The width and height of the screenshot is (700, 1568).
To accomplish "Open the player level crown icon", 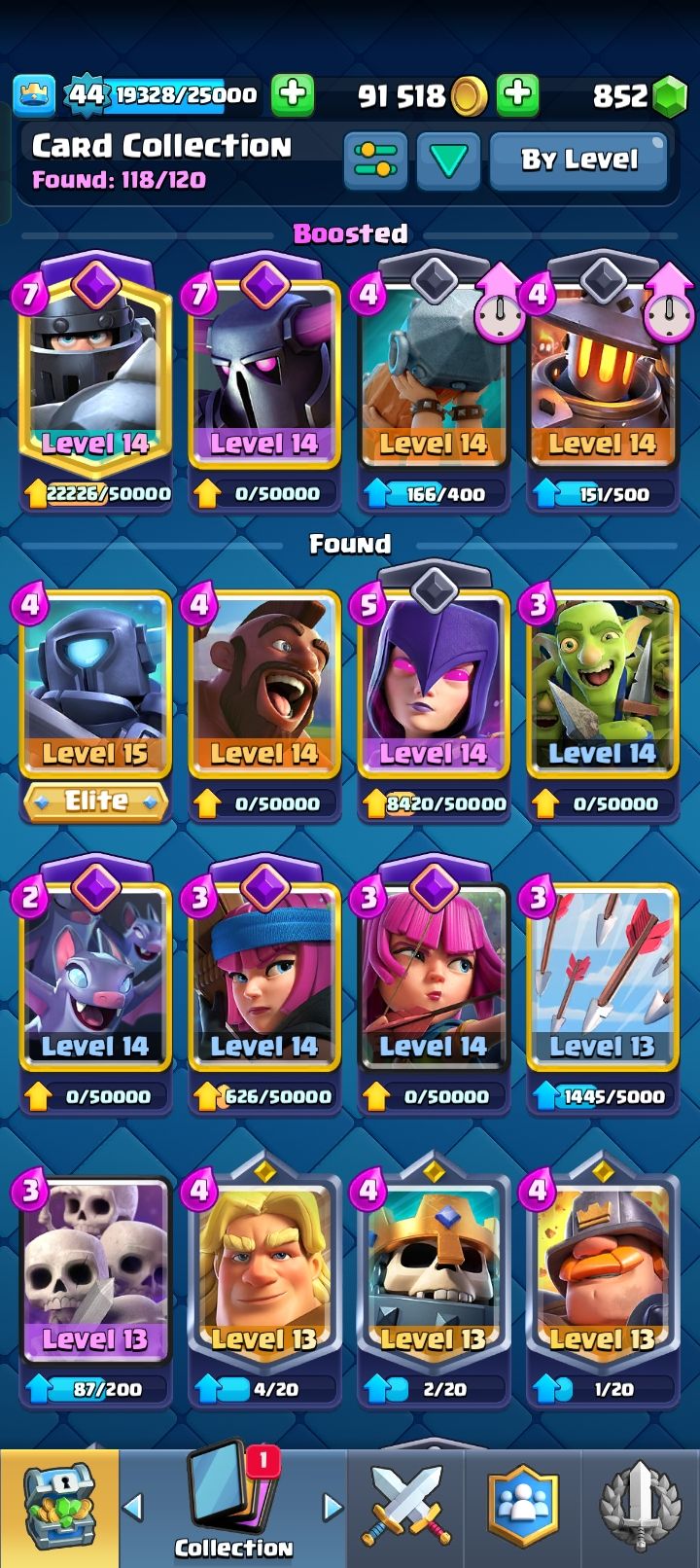I will [x=34, y=94].
